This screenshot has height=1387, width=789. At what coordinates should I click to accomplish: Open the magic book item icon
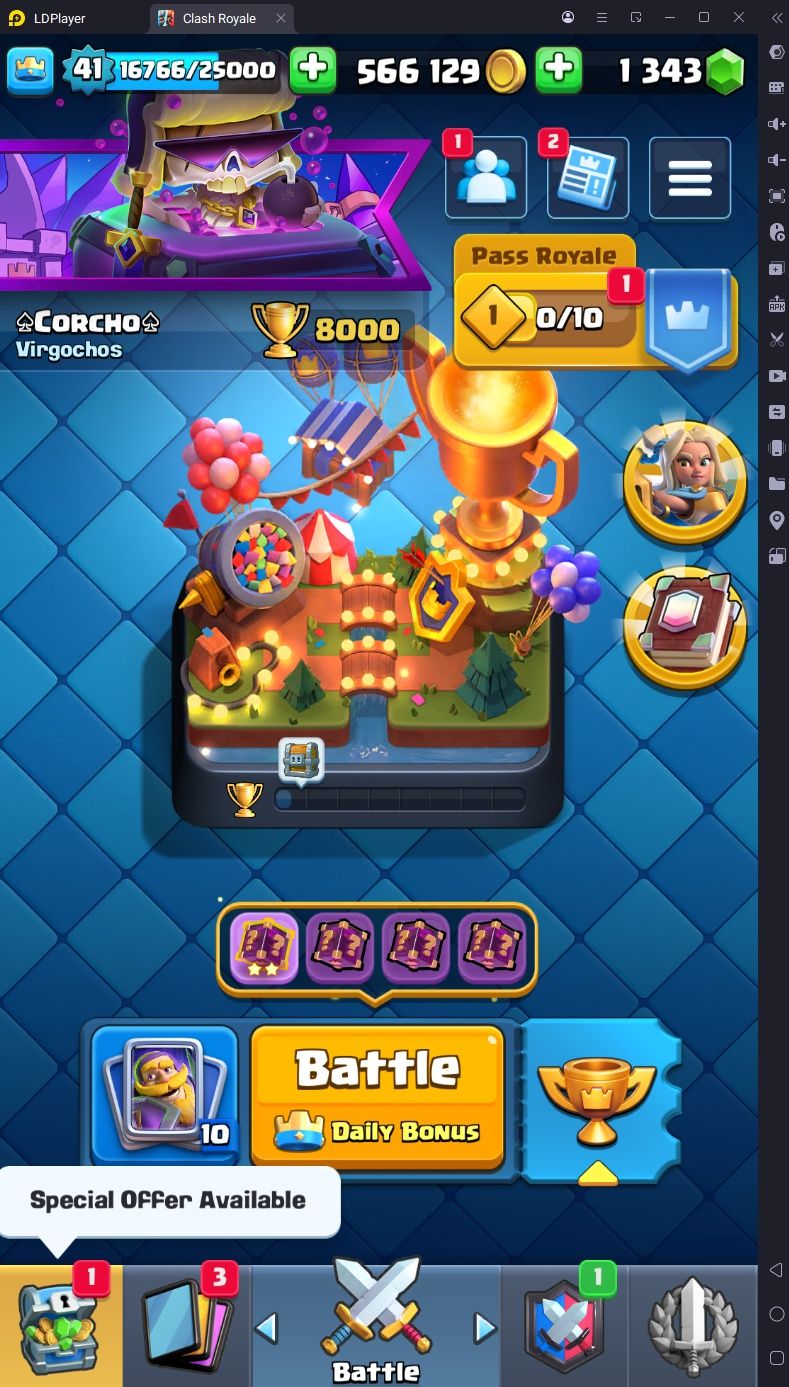[684, 627]
